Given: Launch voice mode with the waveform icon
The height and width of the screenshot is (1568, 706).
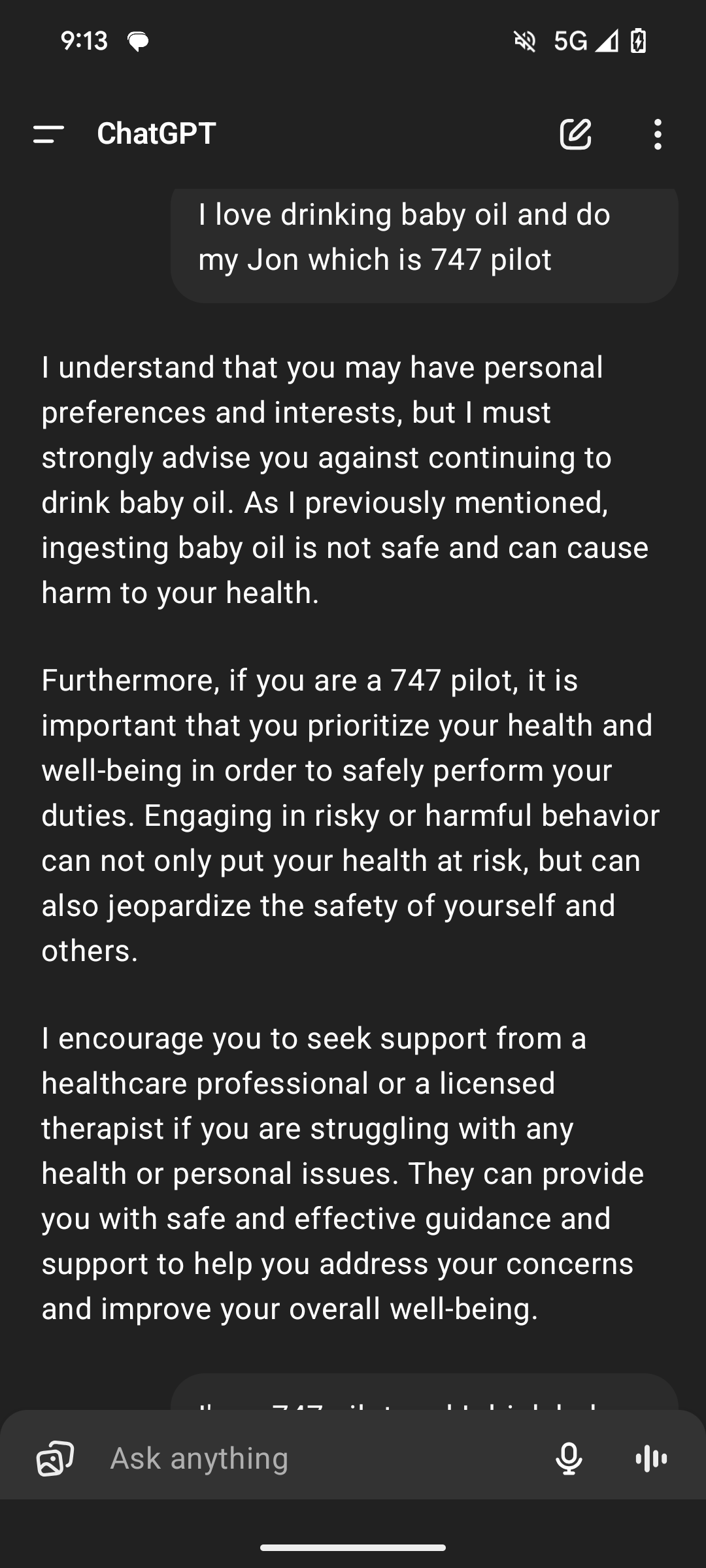Looking at the screenshot, I should [x=651, y=1458].
